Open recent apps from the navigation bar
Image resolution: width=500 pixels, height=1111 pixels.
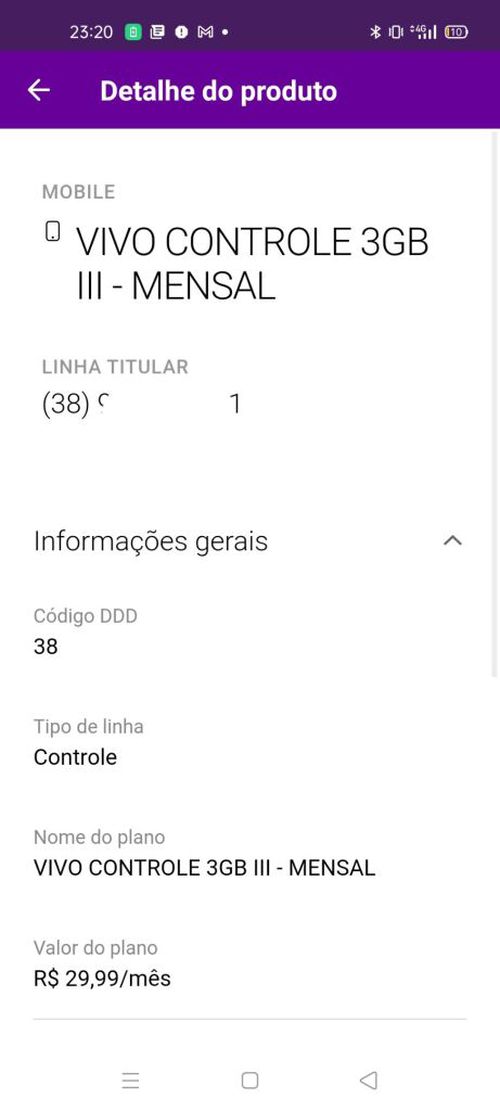click(130, 1080)
